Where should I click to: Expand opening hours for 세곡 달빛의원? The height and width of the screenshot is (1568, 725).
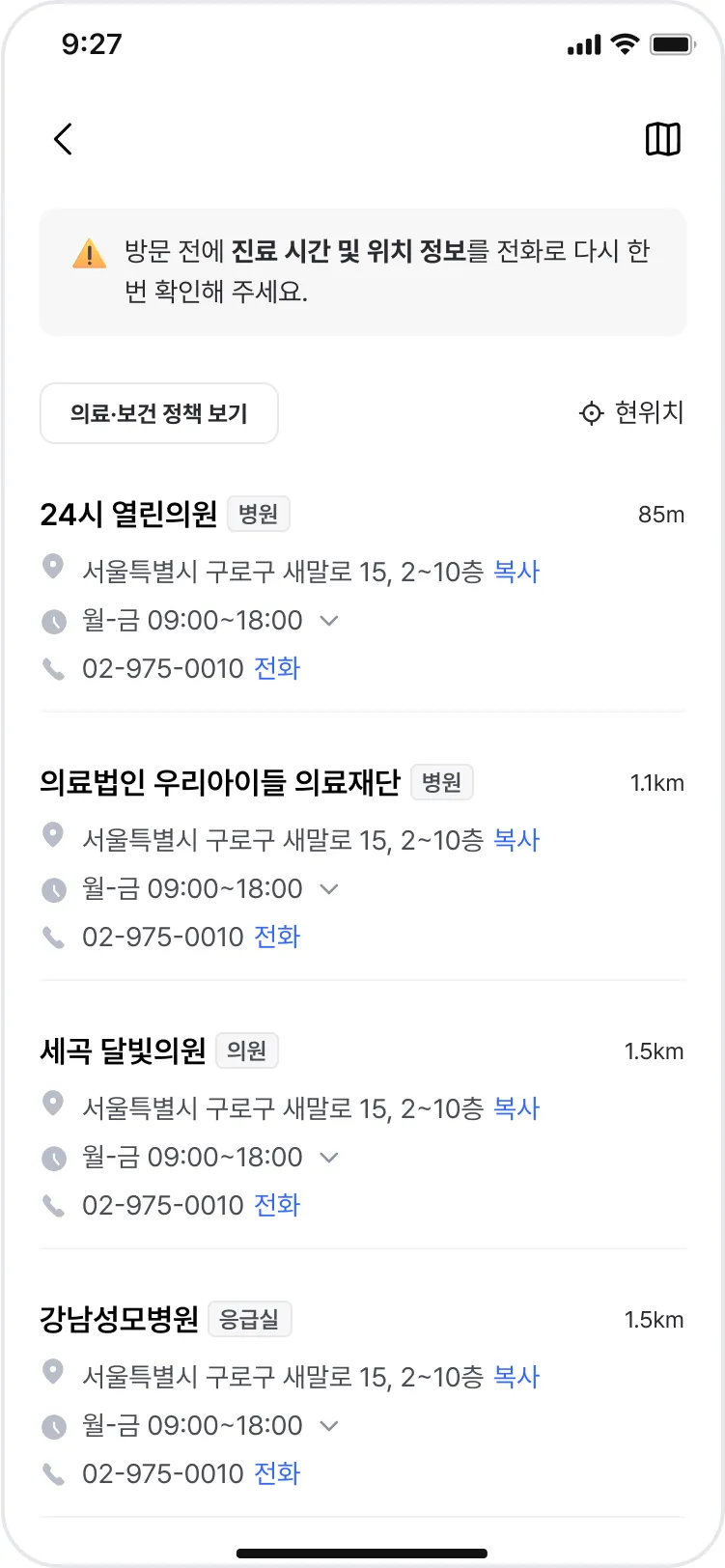pos(329,1157)
